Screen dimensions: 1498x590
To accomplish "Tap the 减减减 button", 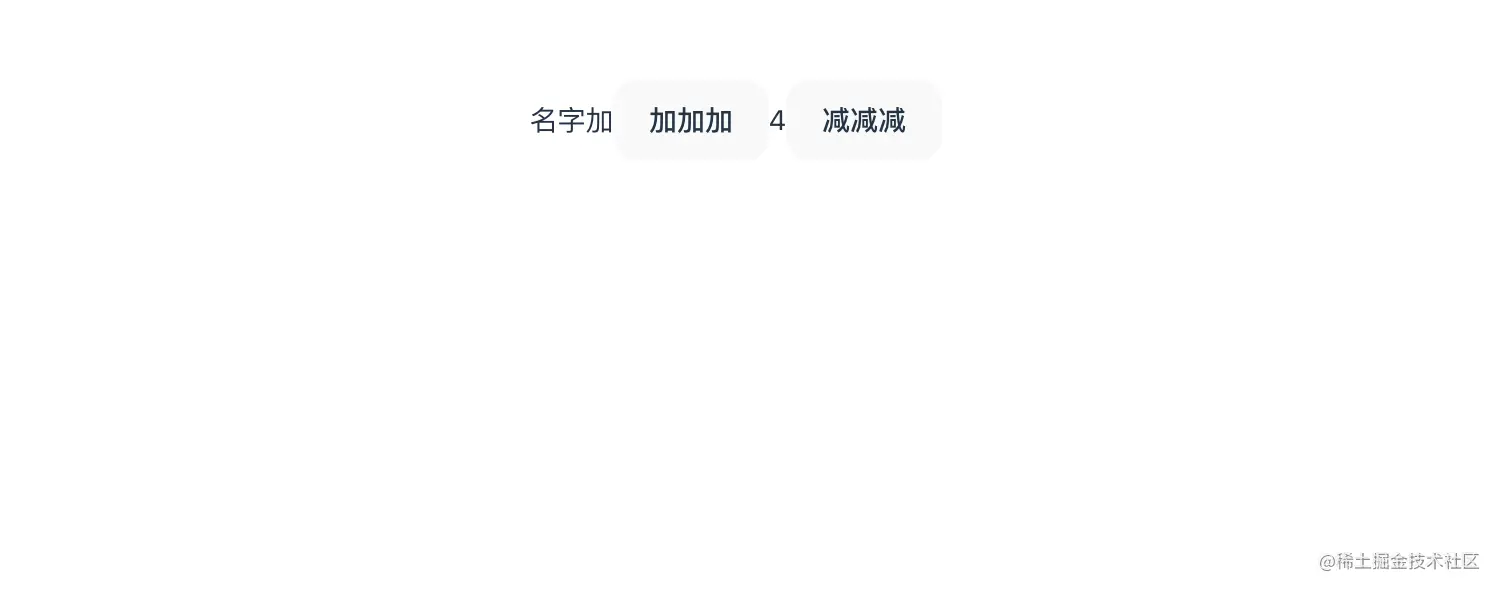I will click(x=864, y=121).
